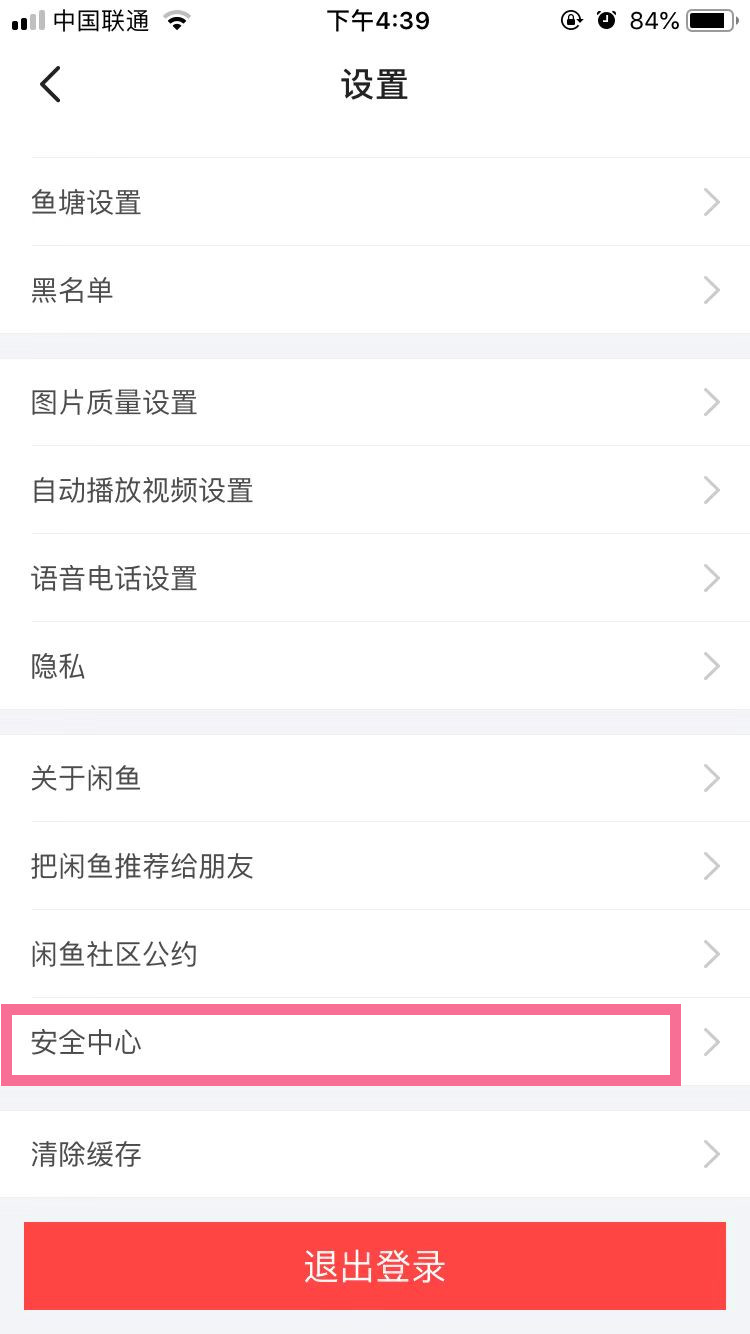Open the 黑名单 blacklist
The height and width of the screenshot is (1334, 750).
click(375, 291)
